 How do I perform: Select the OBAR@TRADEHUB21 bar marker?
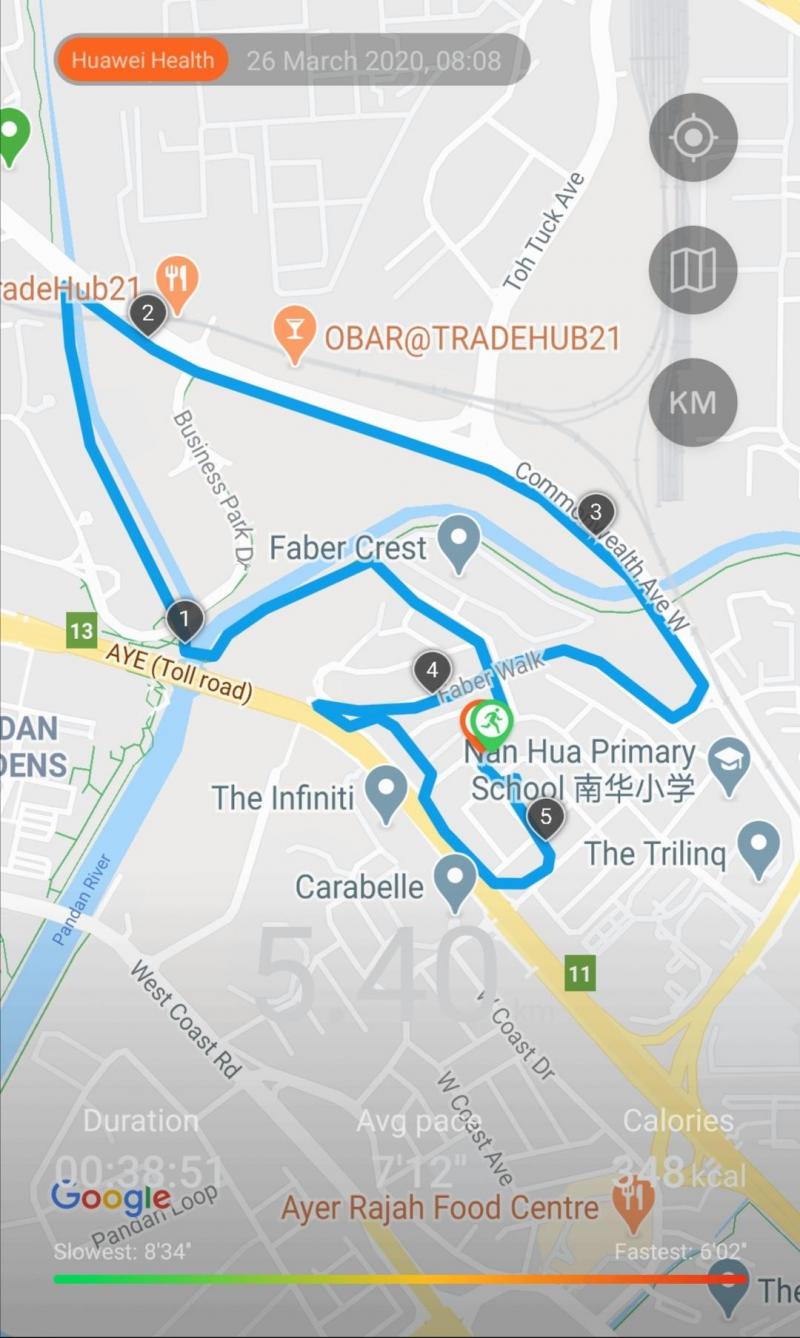pos(295,335)
